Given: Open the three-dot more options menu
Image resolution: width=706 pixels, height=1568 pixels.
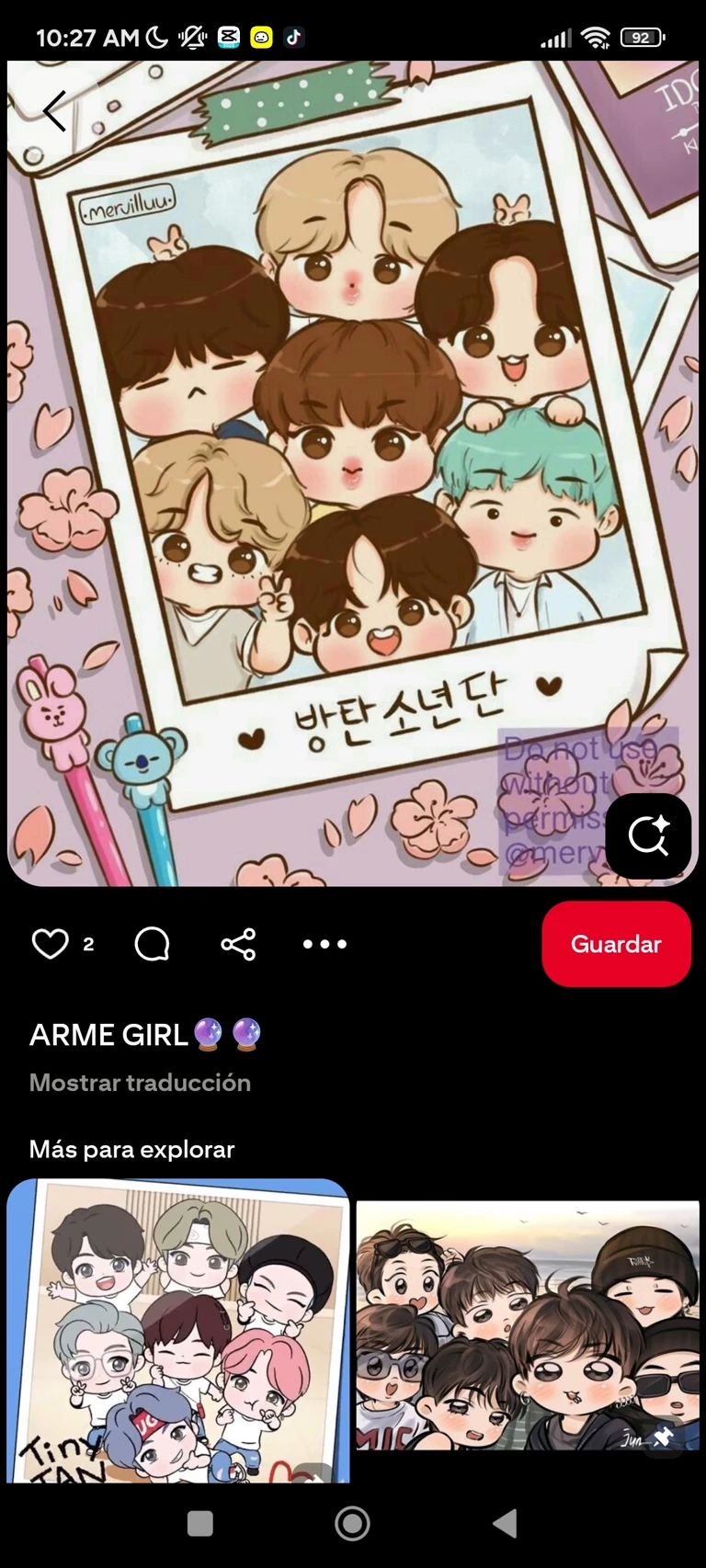Looking at the screenshot, I should 325,944.
